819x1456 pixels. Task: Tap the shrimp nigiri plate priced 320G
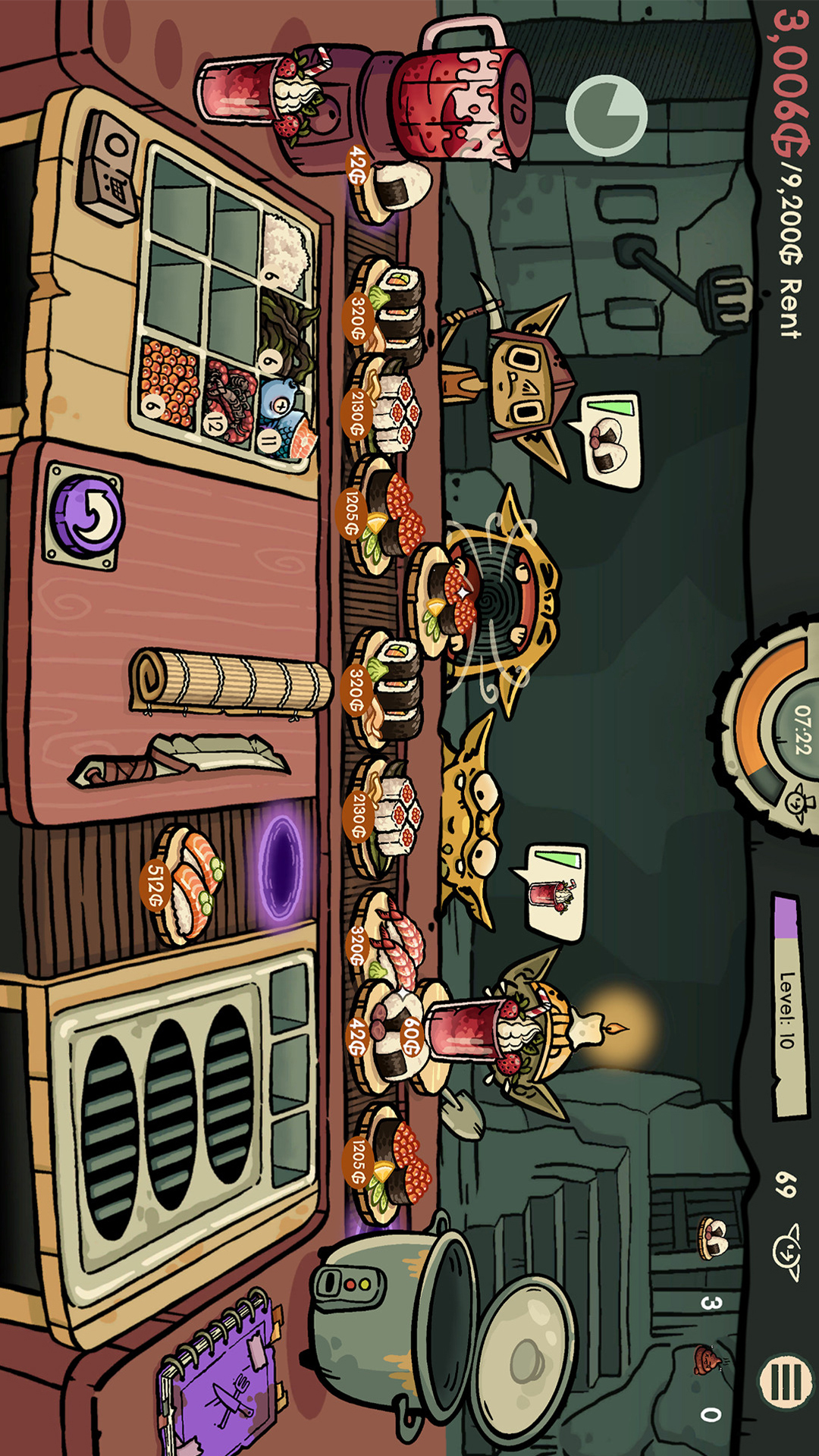point(391,937)
